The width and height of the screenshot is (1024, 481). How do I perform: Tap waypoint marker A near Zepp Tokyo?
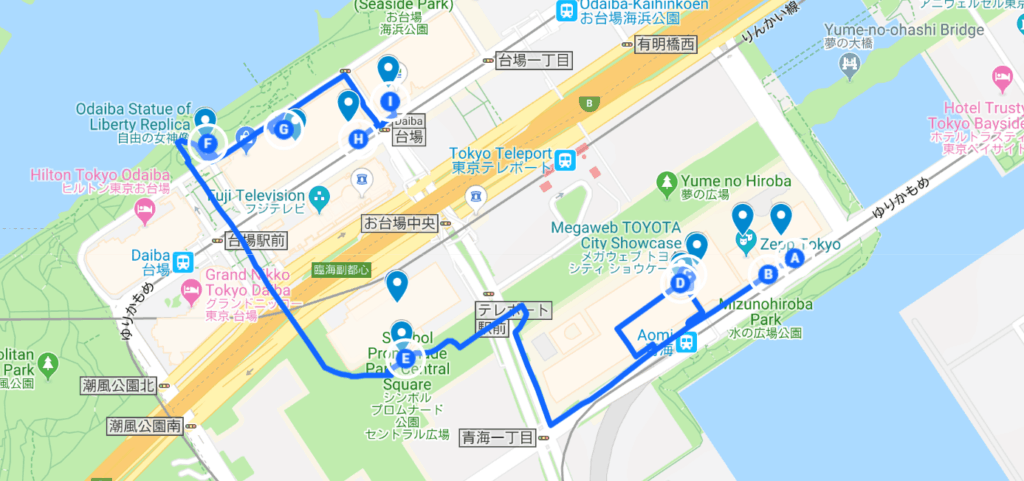(x=796, y=259)
